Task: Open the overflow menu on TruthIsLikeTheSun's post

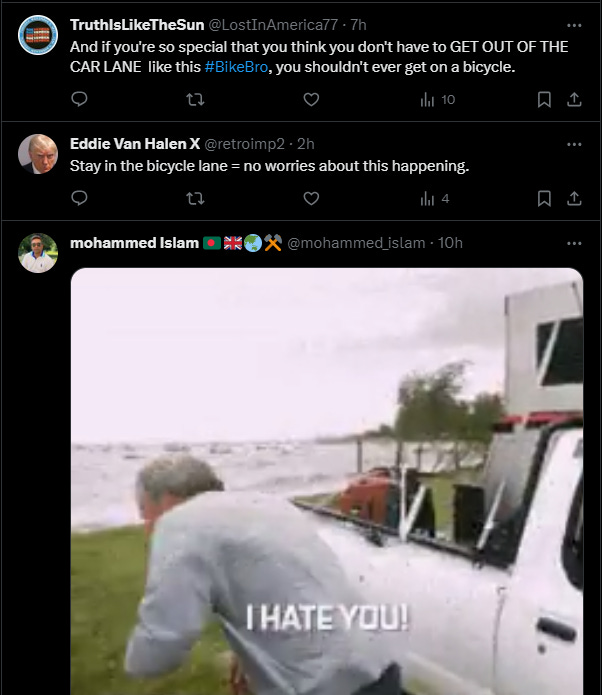Action: coord(574,25)
